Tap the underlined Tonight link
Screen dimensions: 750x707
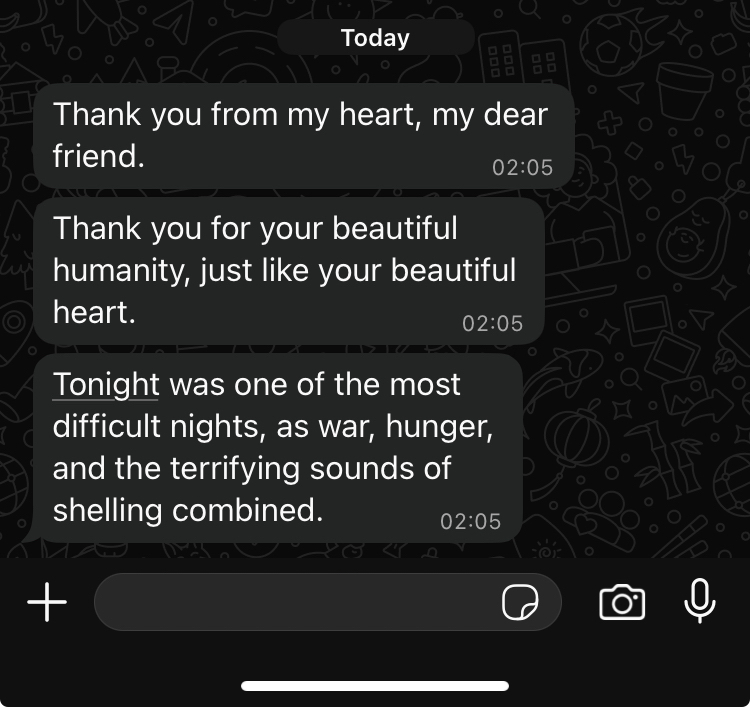coord(106,384)
